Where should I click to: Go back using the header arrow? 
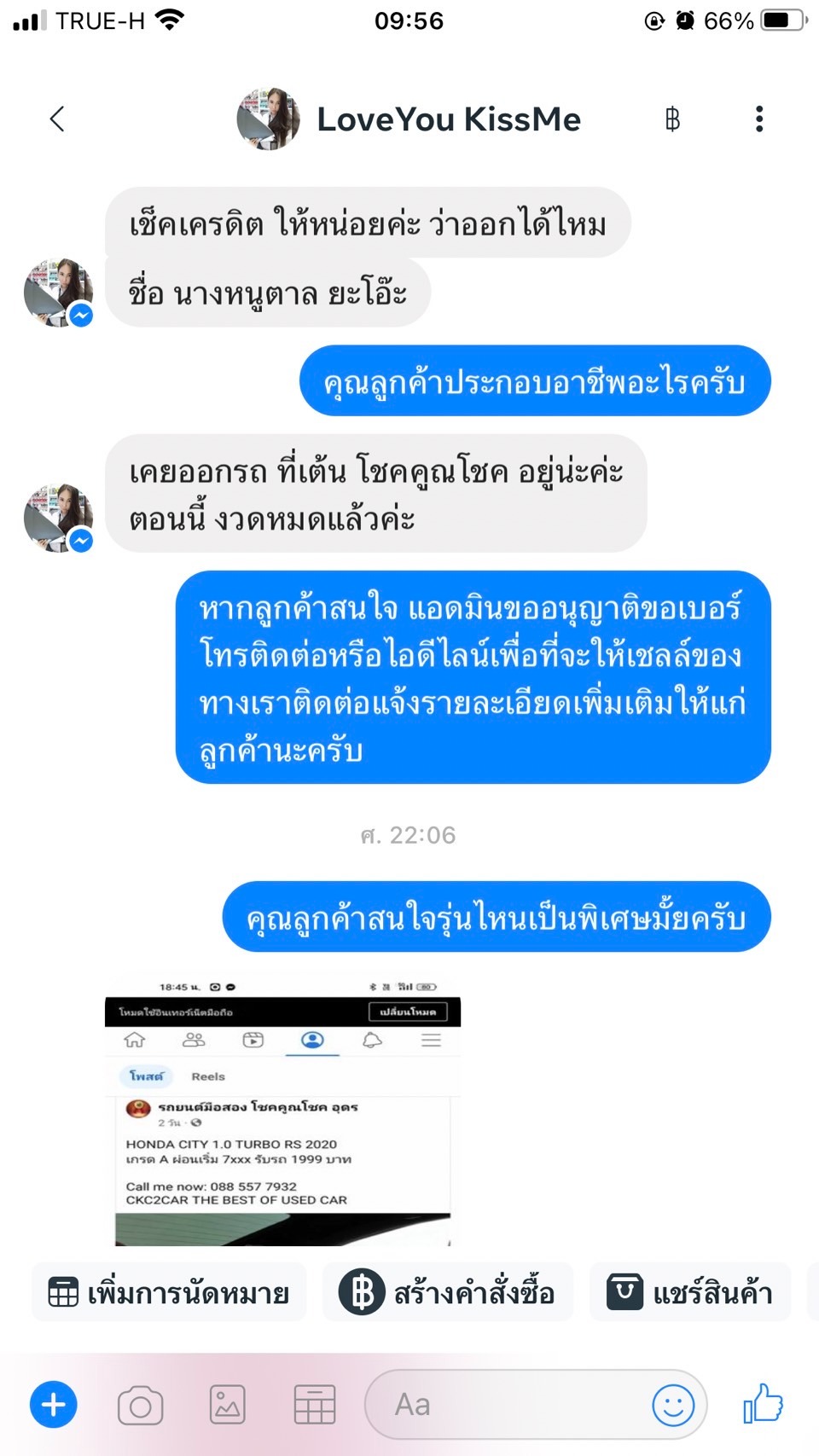[57, 119]
